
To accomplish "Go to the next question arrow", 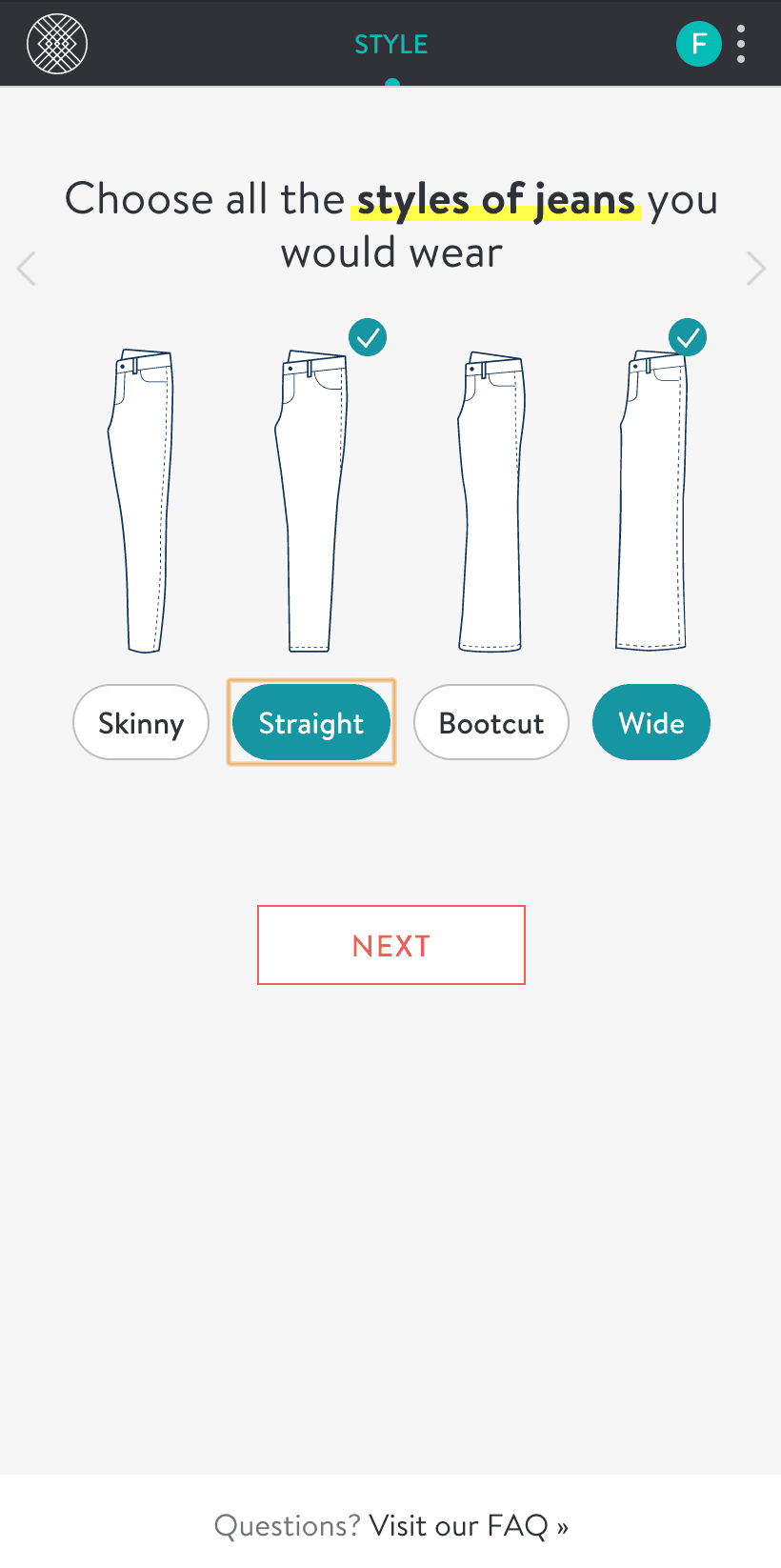I will coord(755,269).
